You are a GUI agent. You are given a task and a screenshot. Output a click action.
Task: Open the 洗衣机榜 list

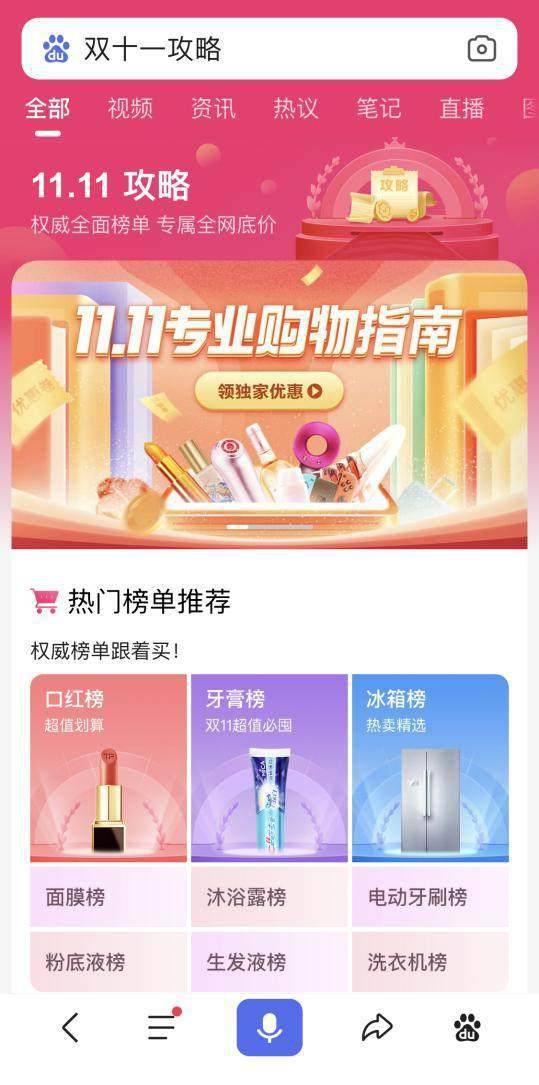(x=430, y=962)
